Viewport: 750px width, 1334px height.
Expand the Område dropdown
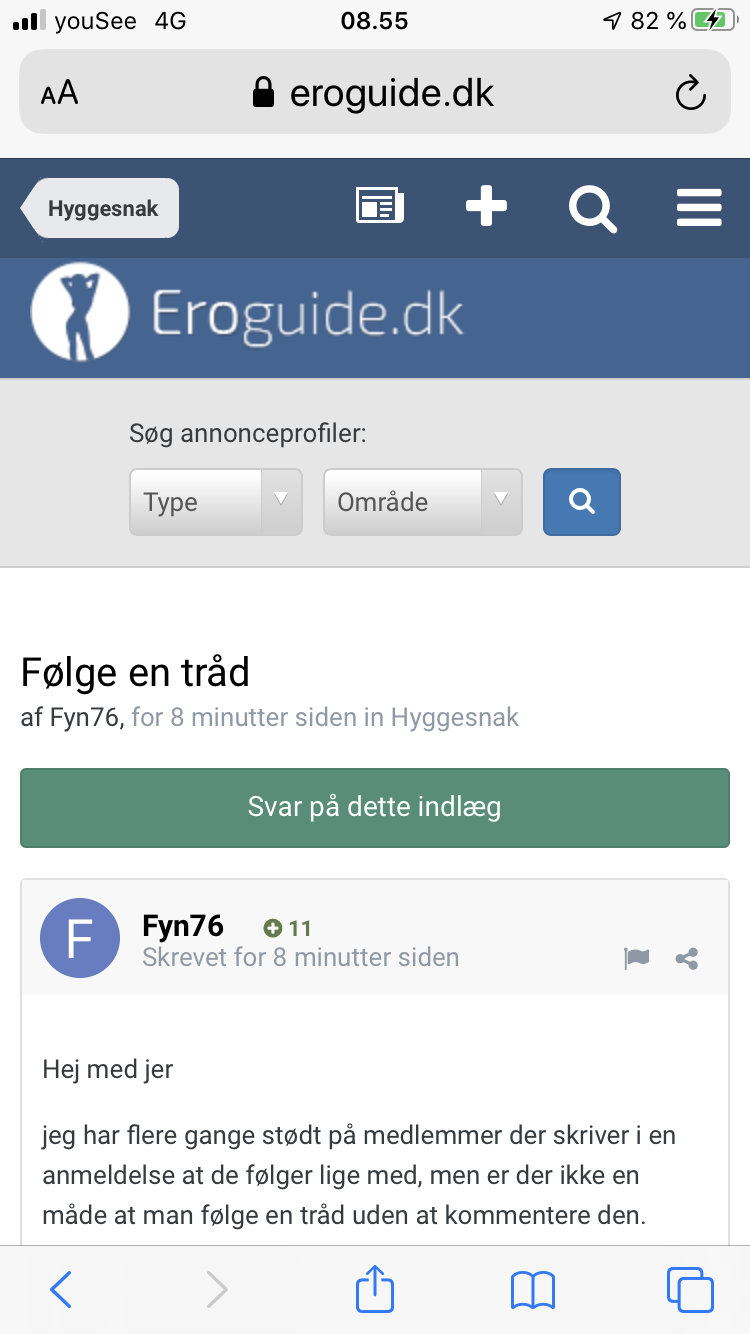tap(422, 502)
